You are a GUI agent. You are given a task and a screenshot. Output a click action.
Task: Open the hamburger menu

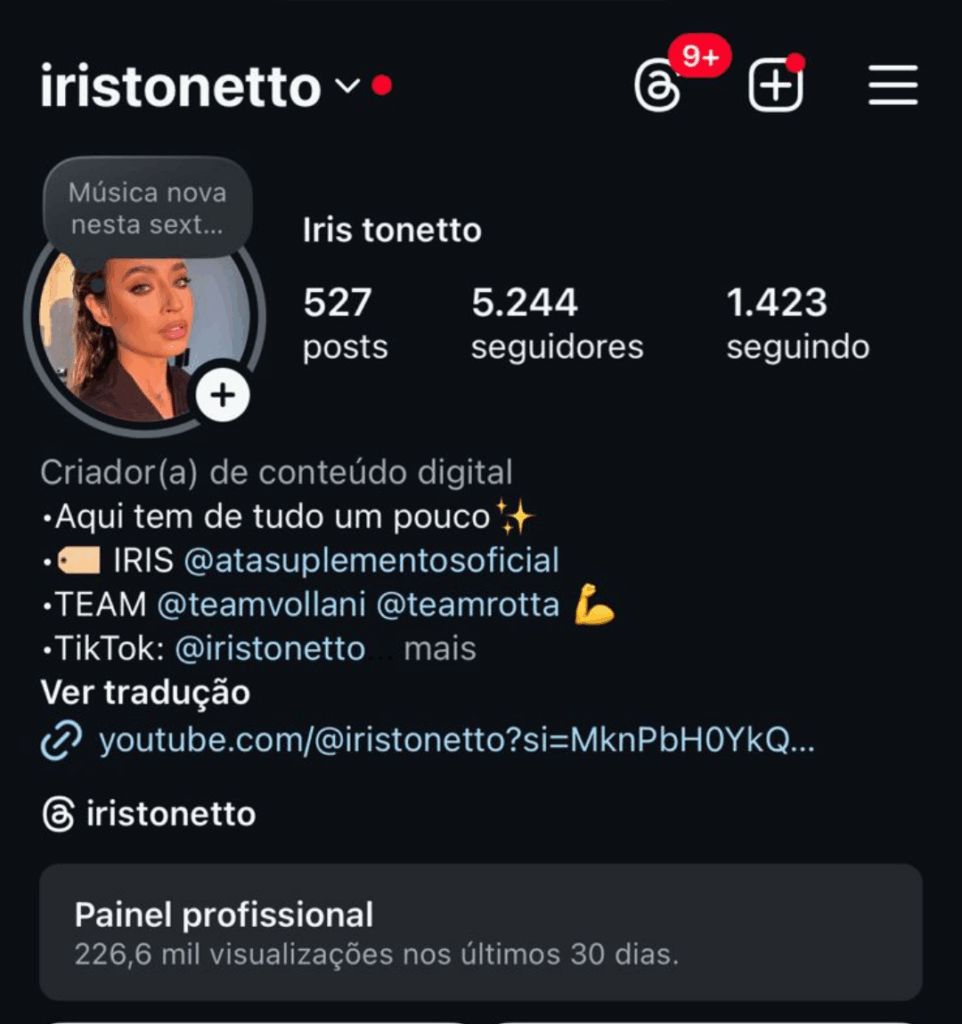tap(893, 86)
